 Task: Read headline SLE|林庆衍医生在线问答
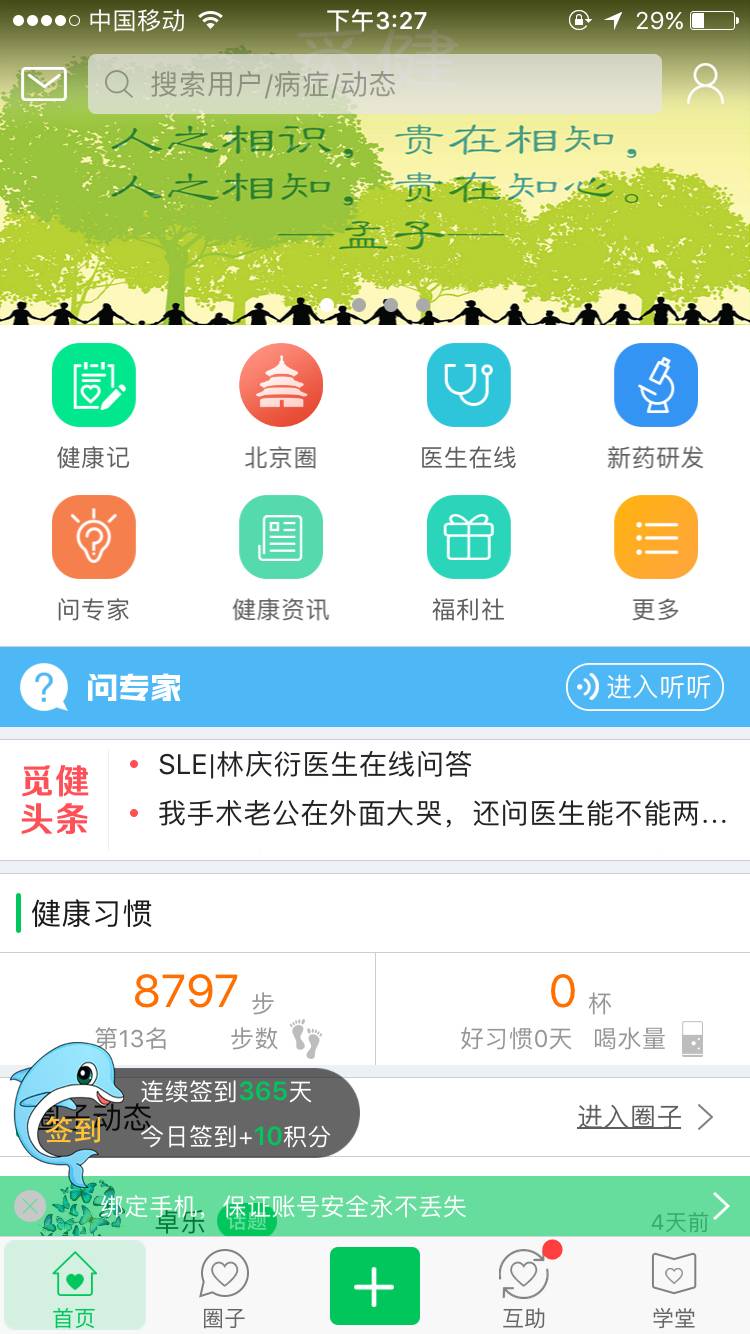pos(314,765)
